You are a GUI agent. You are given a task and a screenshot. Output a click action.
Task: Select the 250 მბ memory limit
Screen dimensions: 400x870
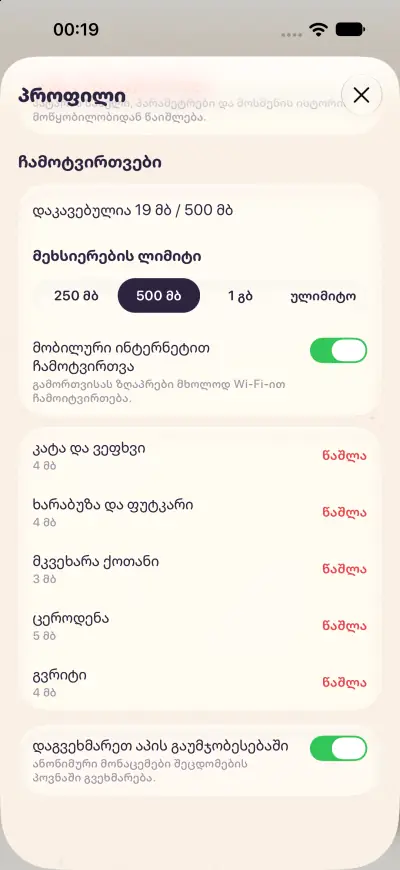(76, 296)
